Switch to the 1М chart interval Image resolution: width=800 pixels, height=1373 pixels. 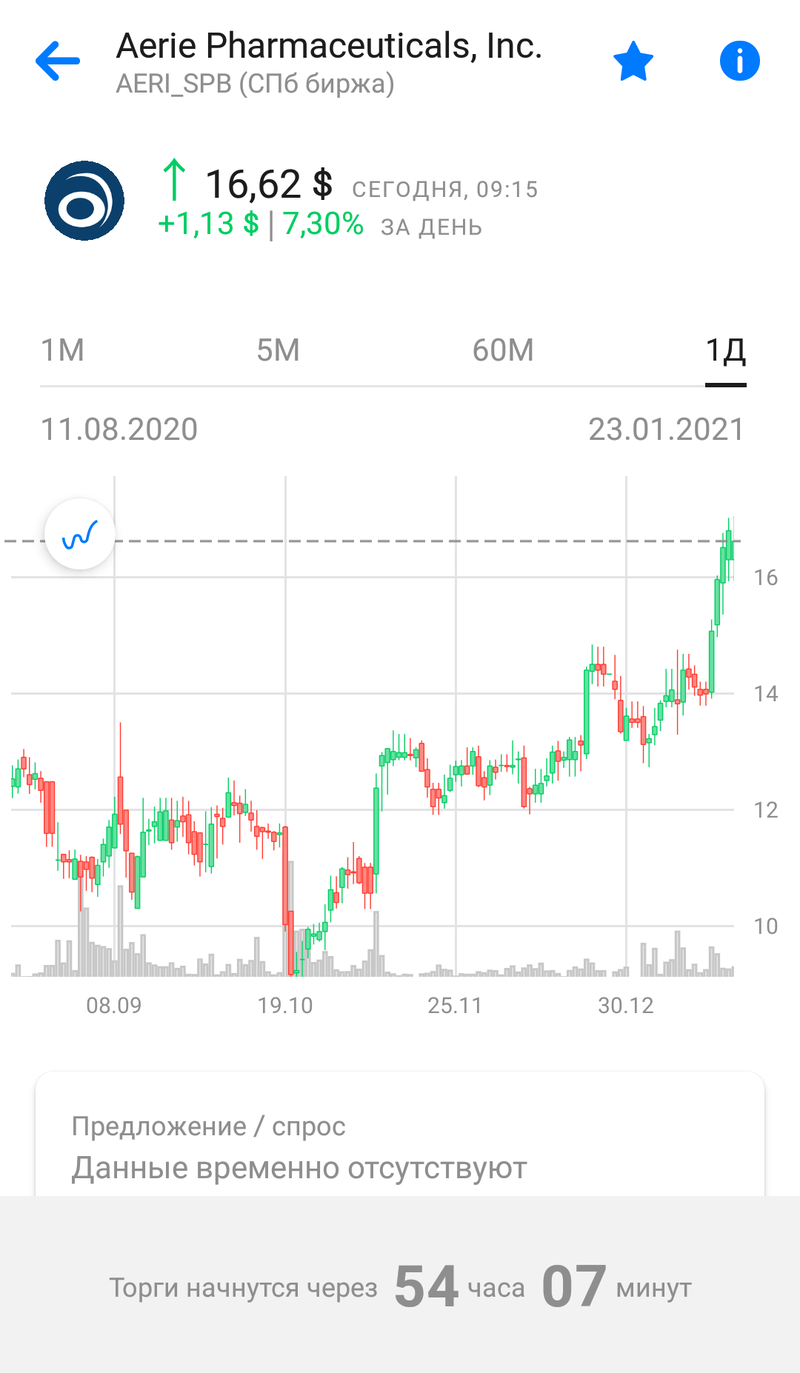click(x=62, y=351)
